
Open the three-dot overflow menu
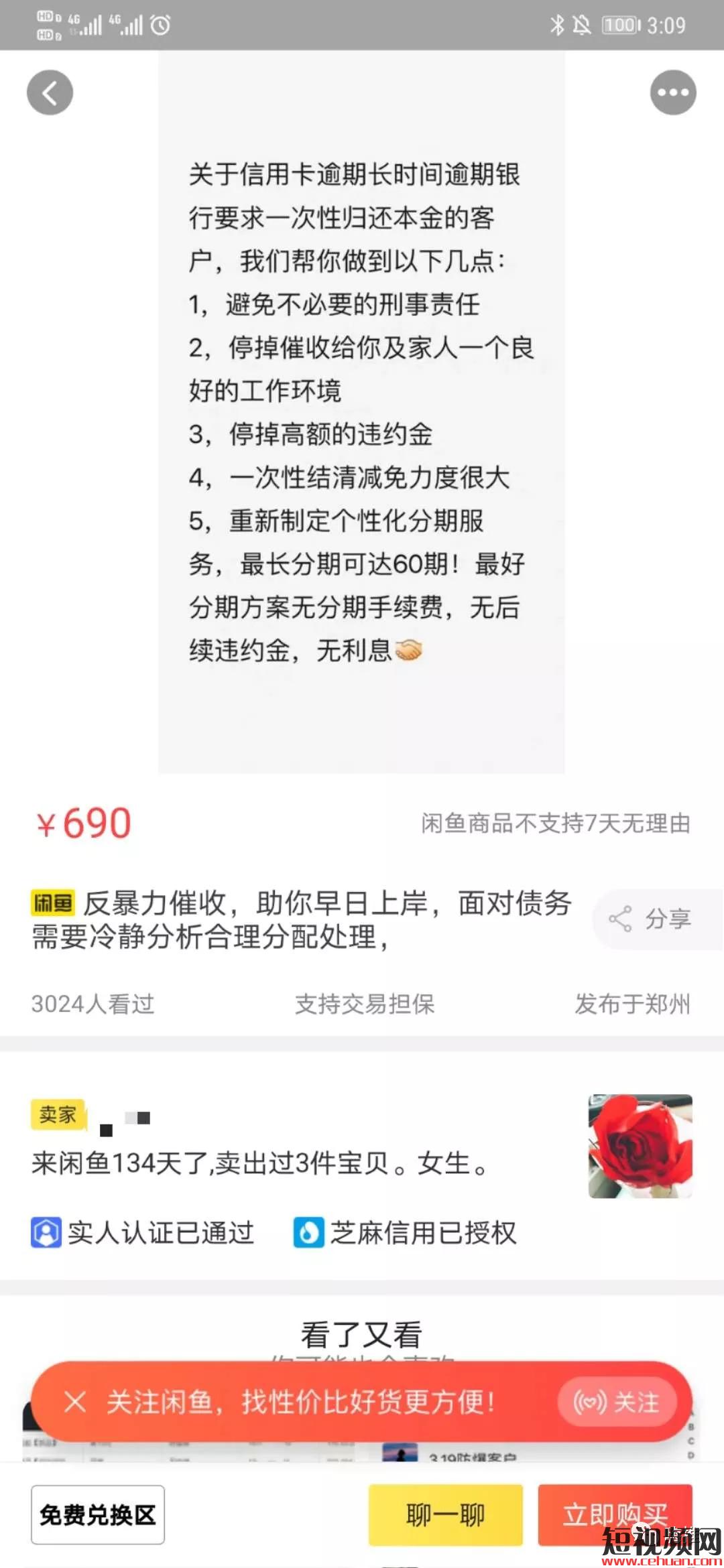(x=673, y=92)
